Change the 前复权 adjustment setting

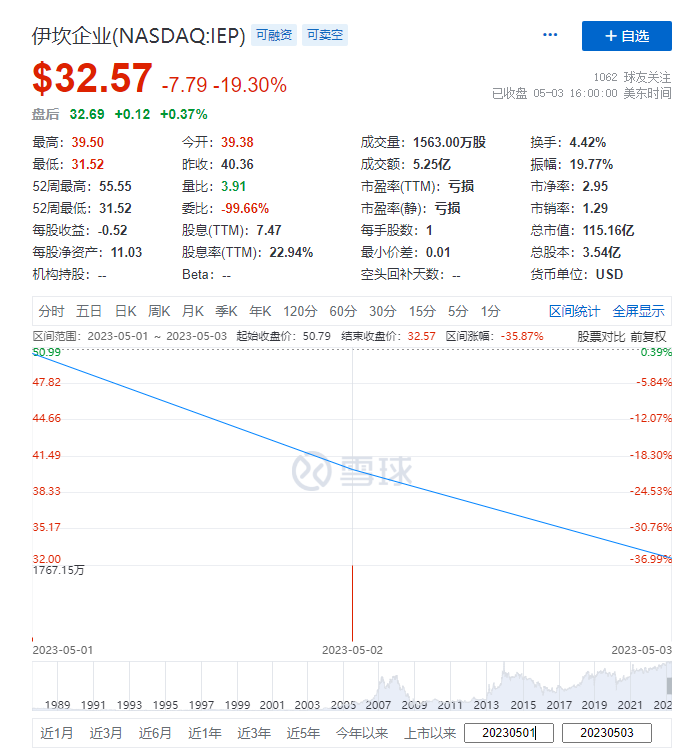click(649, 336)
